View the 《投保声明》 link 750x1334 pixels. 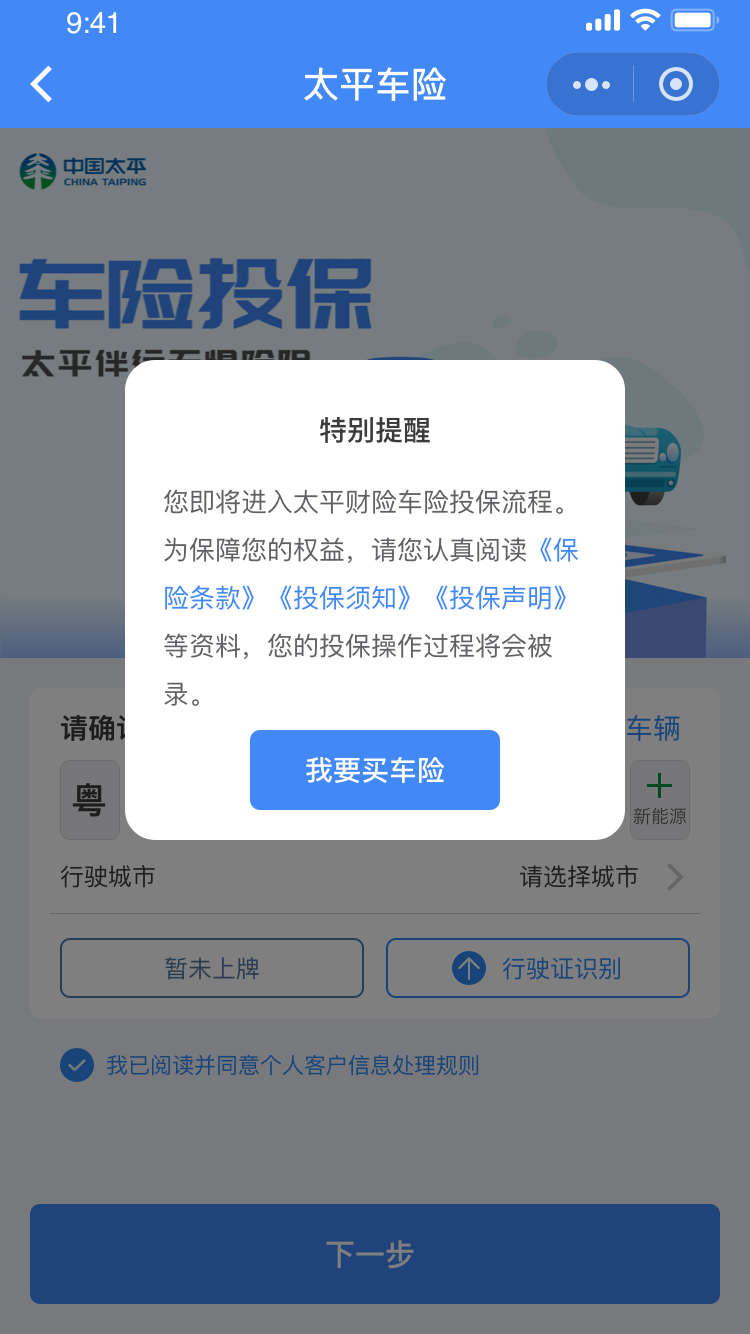(501, 598)
